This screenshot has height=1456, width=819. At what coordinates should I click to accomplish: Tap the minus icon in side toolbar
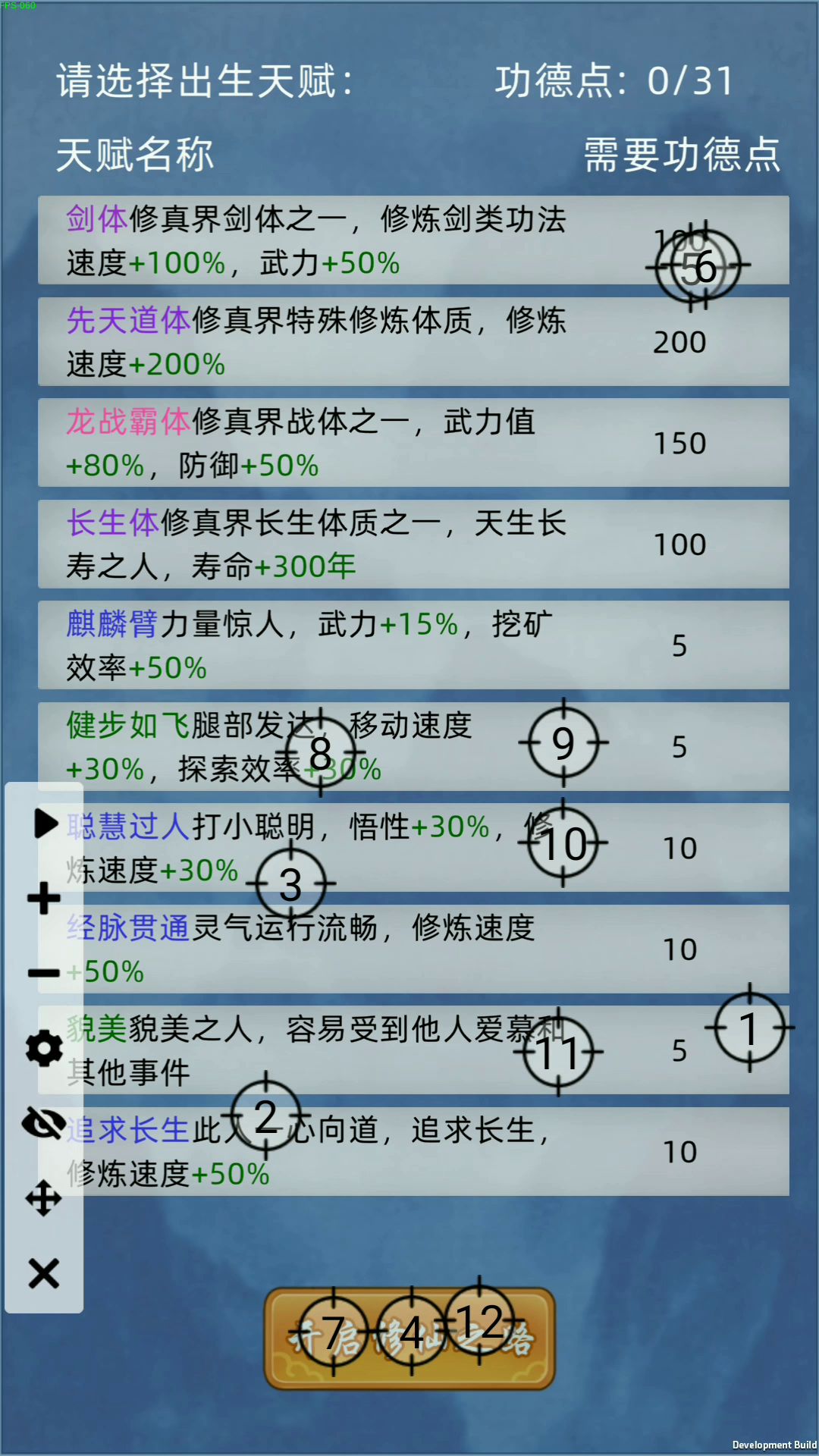coord(44,973)
